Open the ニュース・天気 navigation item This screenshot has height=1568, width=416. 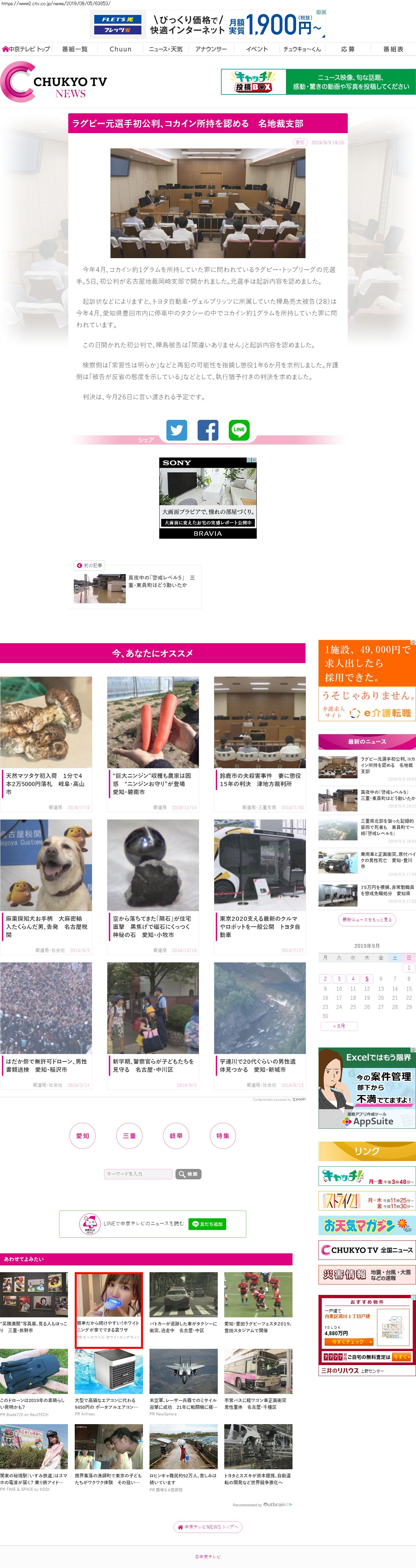[x=166, y=49]
